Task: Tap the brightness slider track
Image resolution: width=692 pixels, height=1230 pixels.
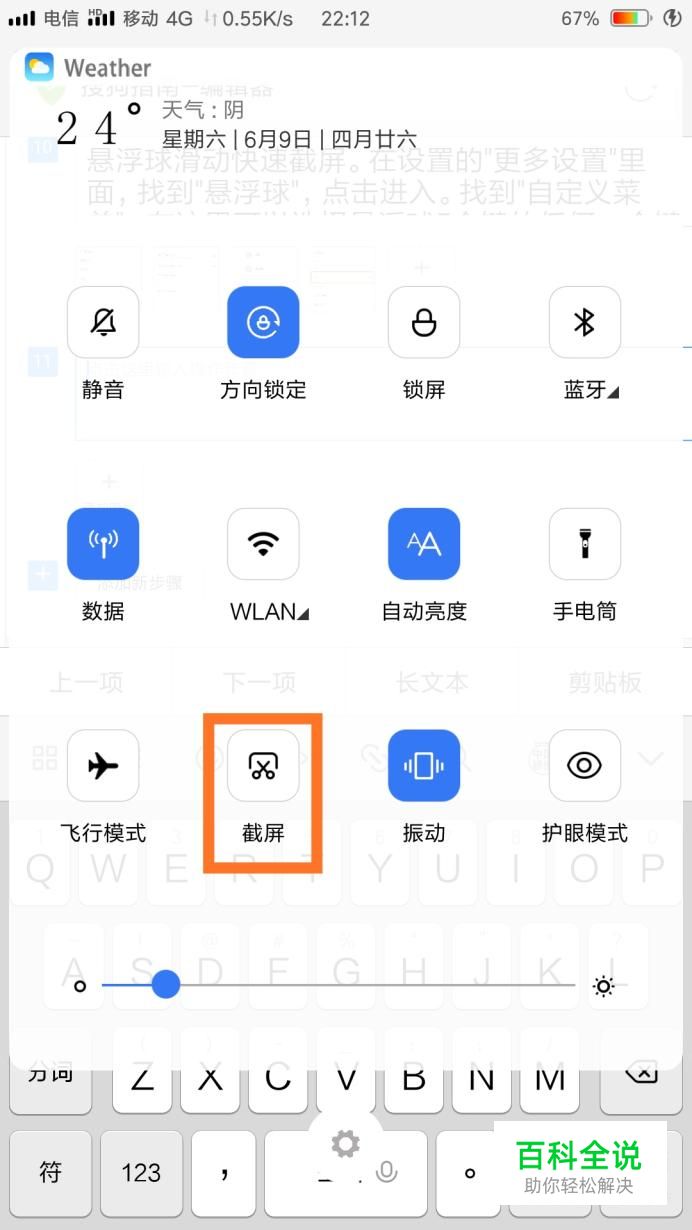Action: [x=338, y=985]
